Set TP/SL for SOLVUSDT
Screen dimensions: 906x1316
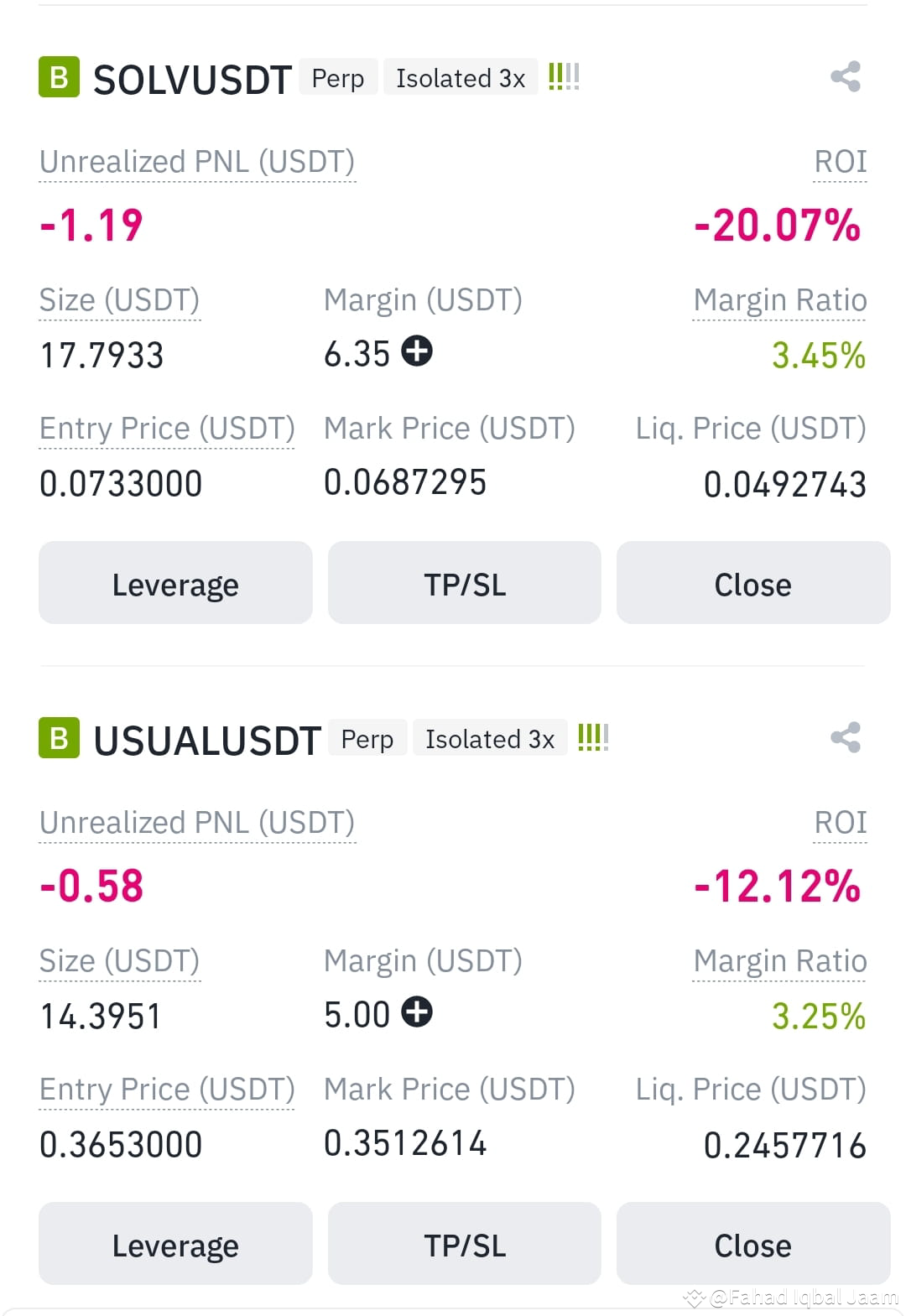click(x=465, y=583)
